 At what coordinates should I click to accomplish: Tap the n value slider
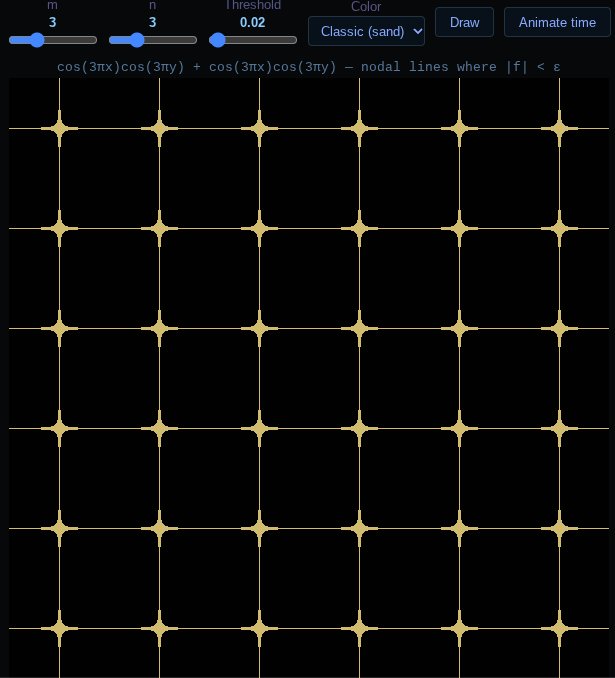click(x=153, y=40)
